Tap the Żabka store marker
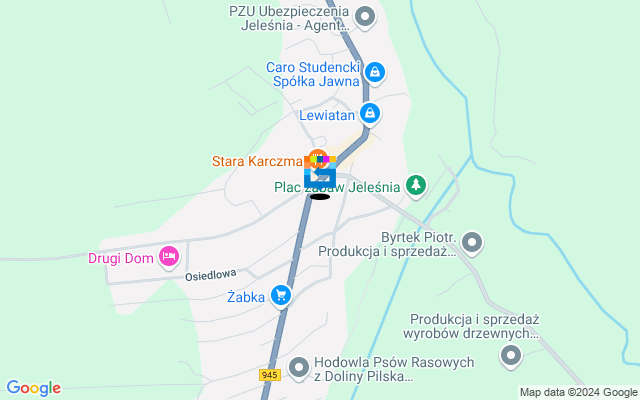 pos(281,295)
